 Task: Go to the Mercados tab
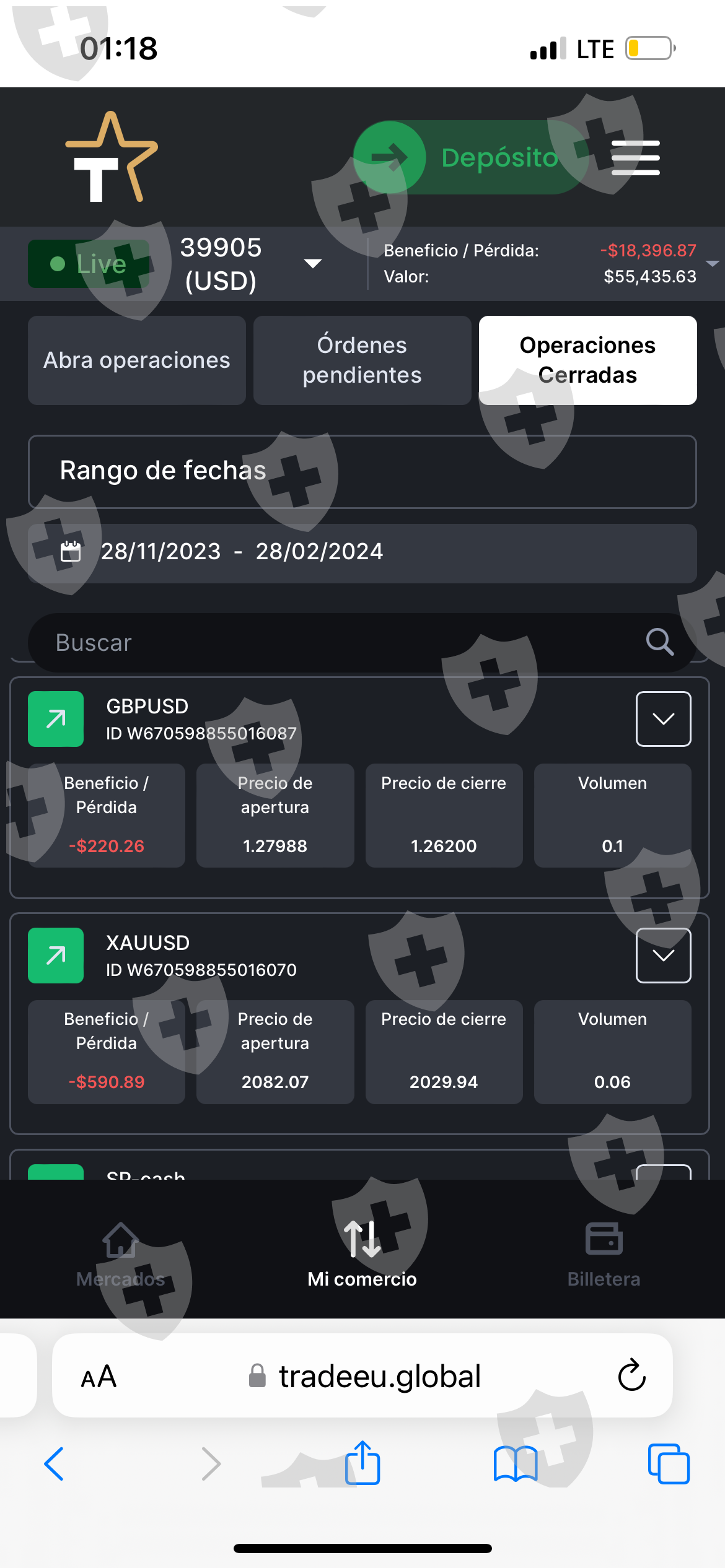[120, 1255]
